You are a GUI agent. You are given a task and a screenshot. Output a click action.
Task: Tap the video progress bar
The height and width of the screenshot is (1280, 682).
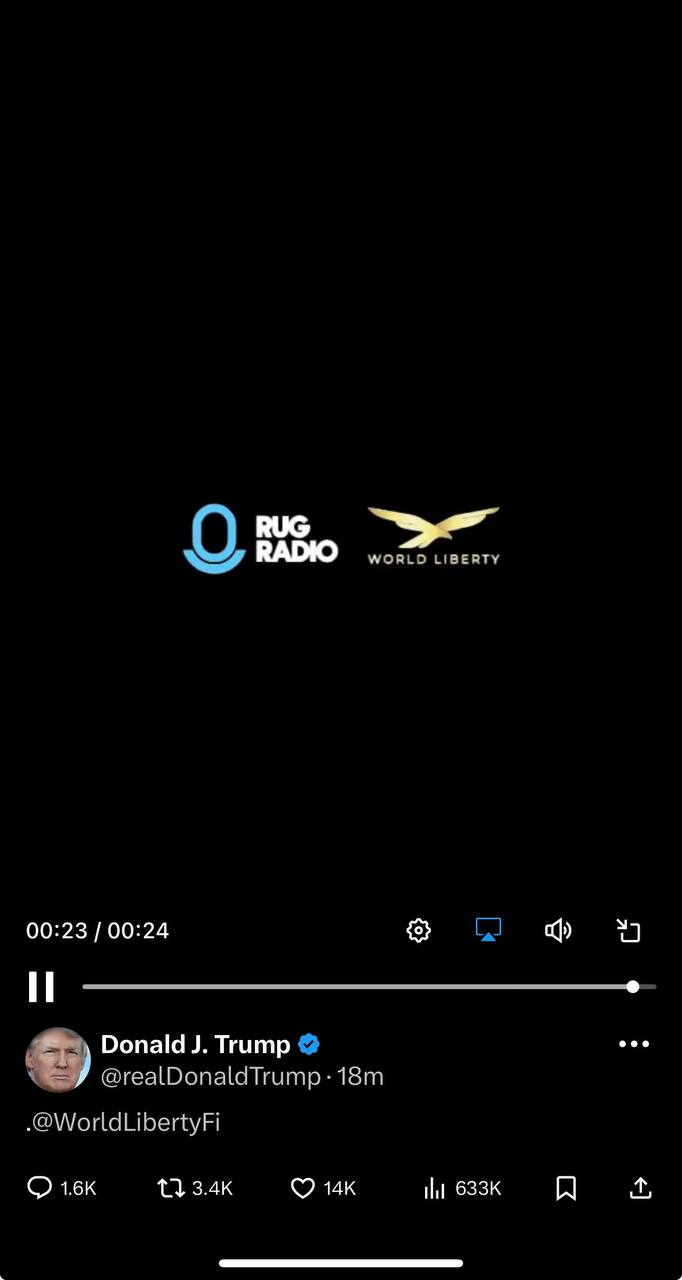tap(369, 987)
